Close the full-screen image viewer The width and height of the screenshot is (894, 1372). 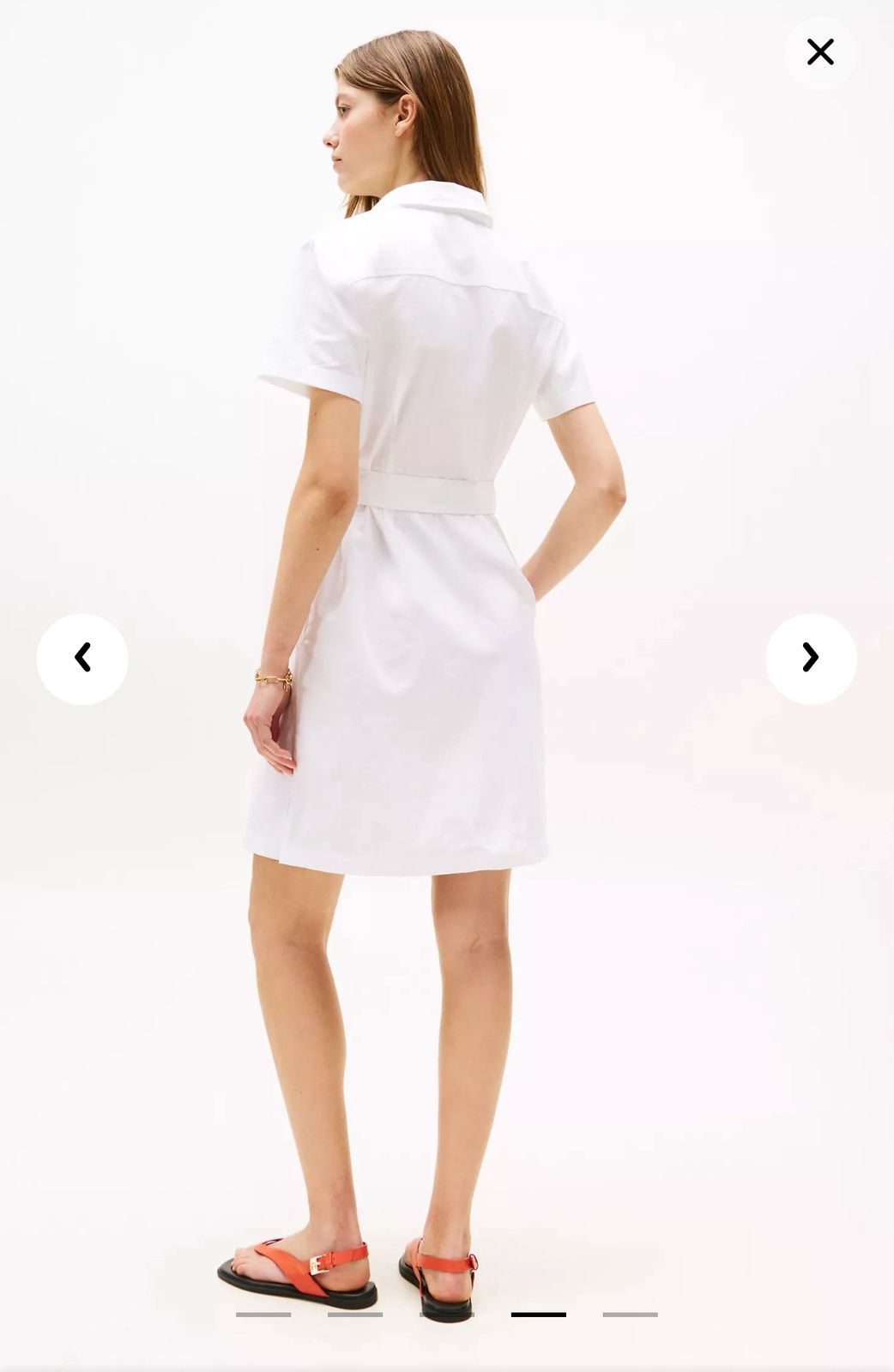[819, 52]
